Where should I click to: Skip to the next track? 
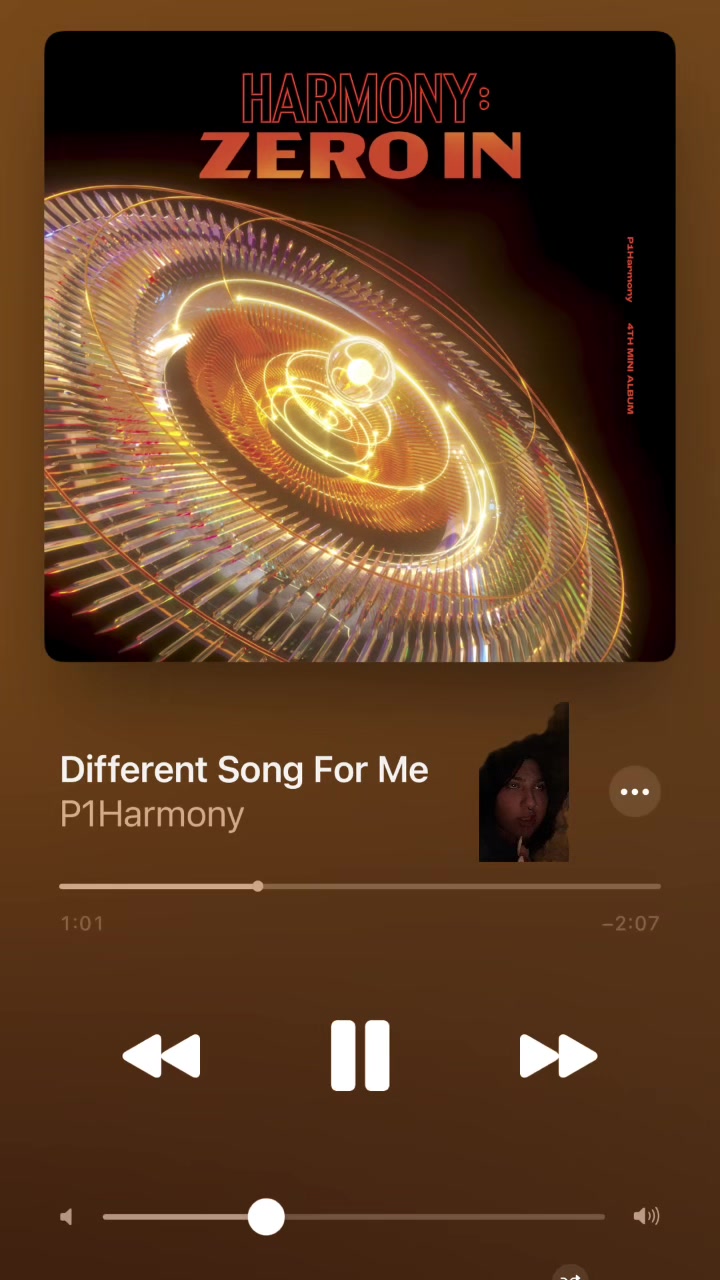tap(558, 1056)
